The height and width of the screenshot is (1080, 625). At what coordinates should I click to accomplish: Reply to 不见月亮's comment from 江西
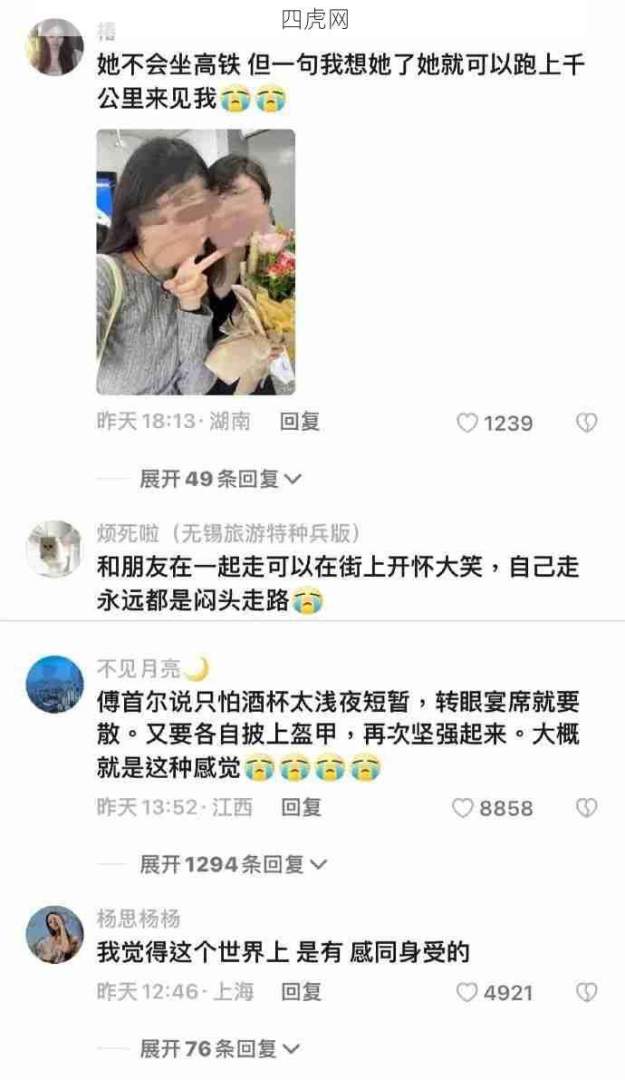(301, 807)
